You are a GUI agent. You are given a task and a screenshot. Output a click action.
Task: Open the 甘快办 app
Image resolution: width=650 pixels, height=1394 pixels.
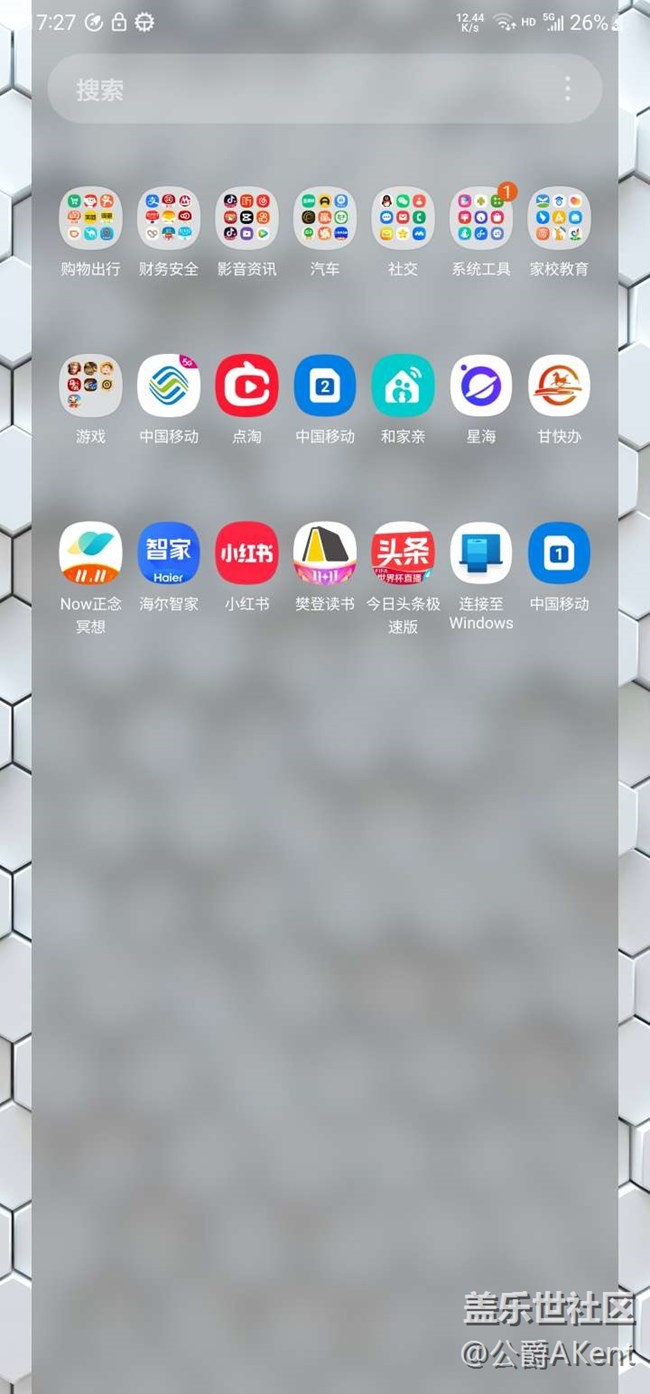pos(558,386)
